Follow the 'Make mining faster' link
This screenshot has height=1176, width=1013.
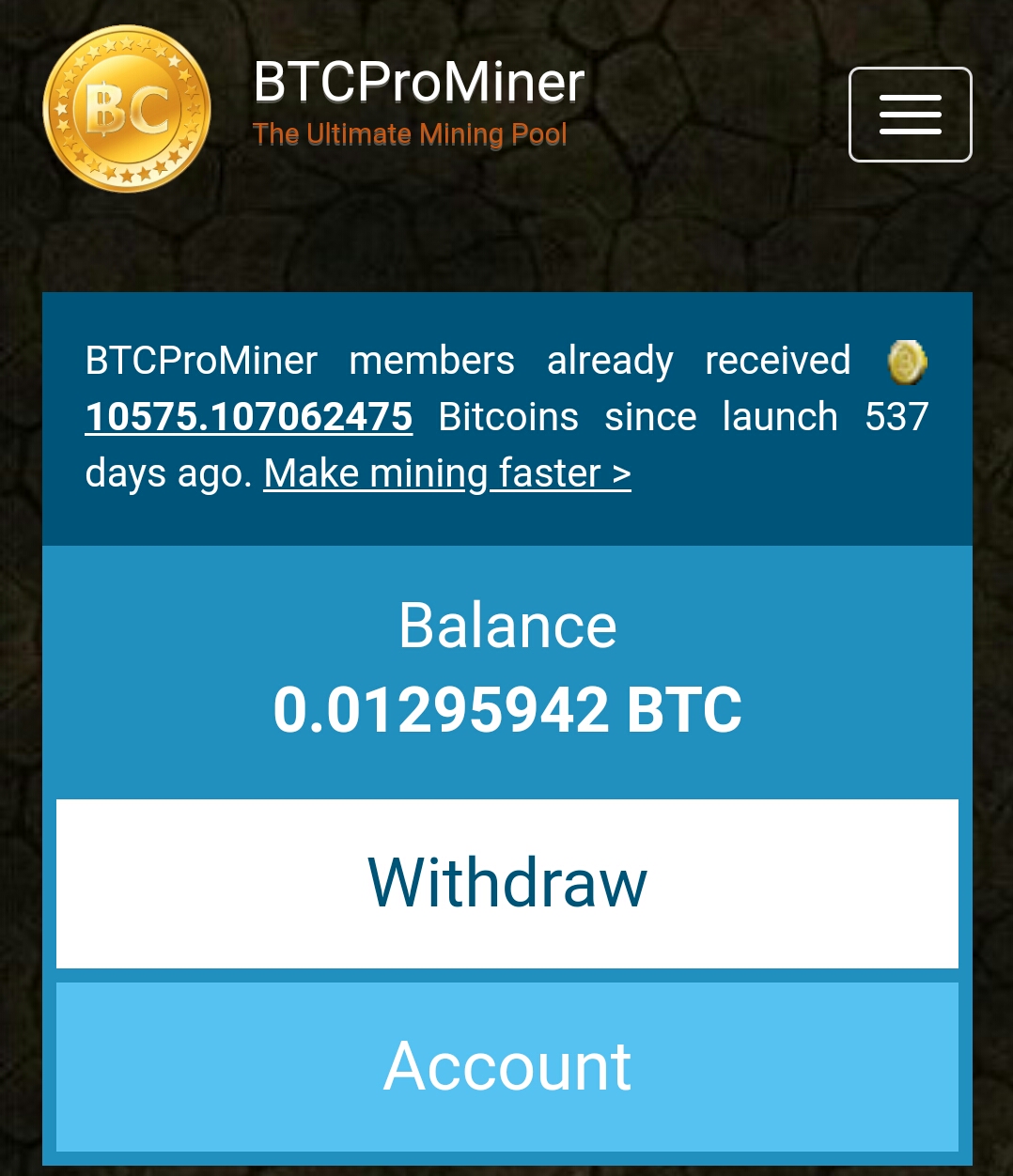(446, 473)
